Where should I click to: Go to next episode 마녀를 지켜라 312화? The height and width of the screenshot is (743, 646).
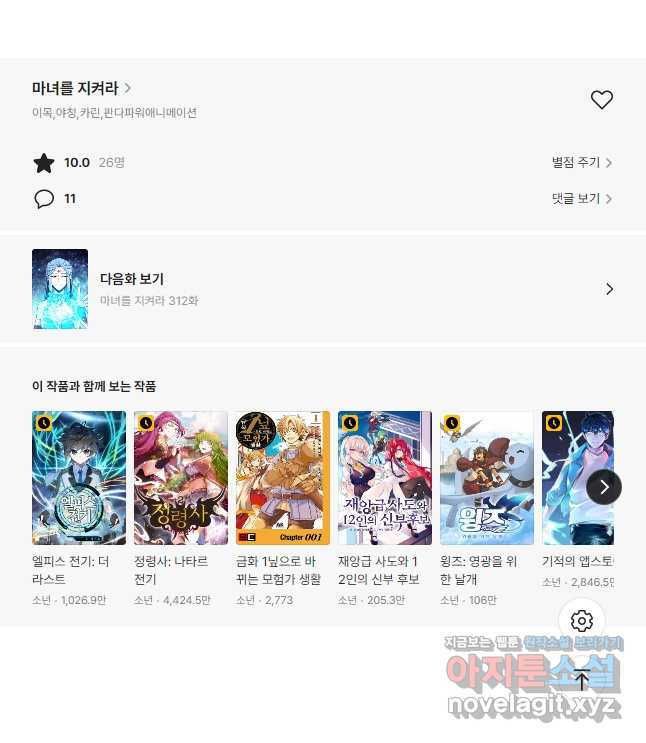click(x=322, y=289)
